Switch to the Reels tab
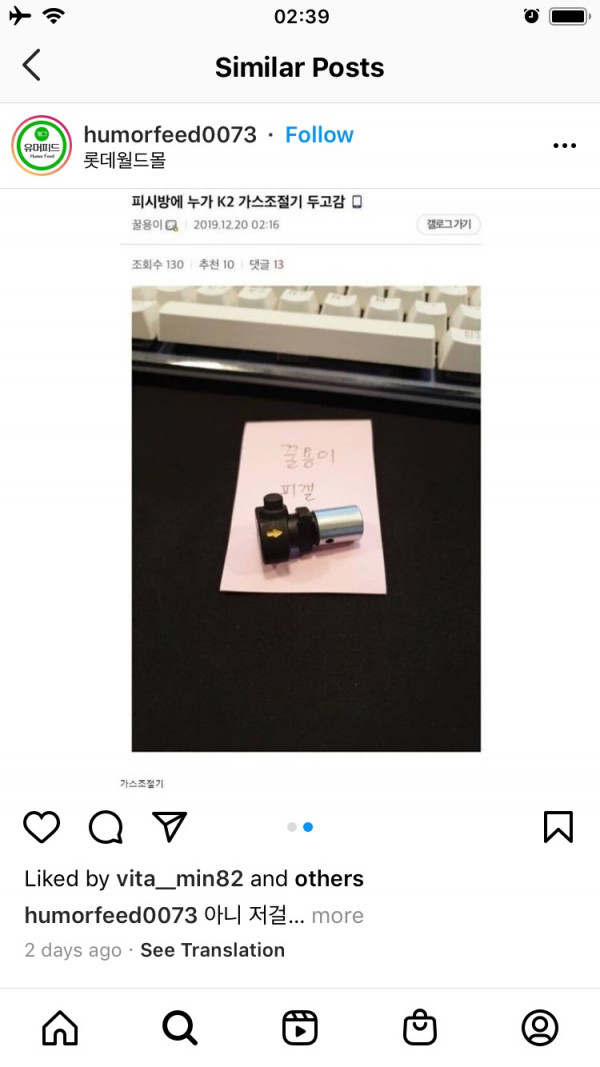Screen dimensions: 600x1067 300,1027
